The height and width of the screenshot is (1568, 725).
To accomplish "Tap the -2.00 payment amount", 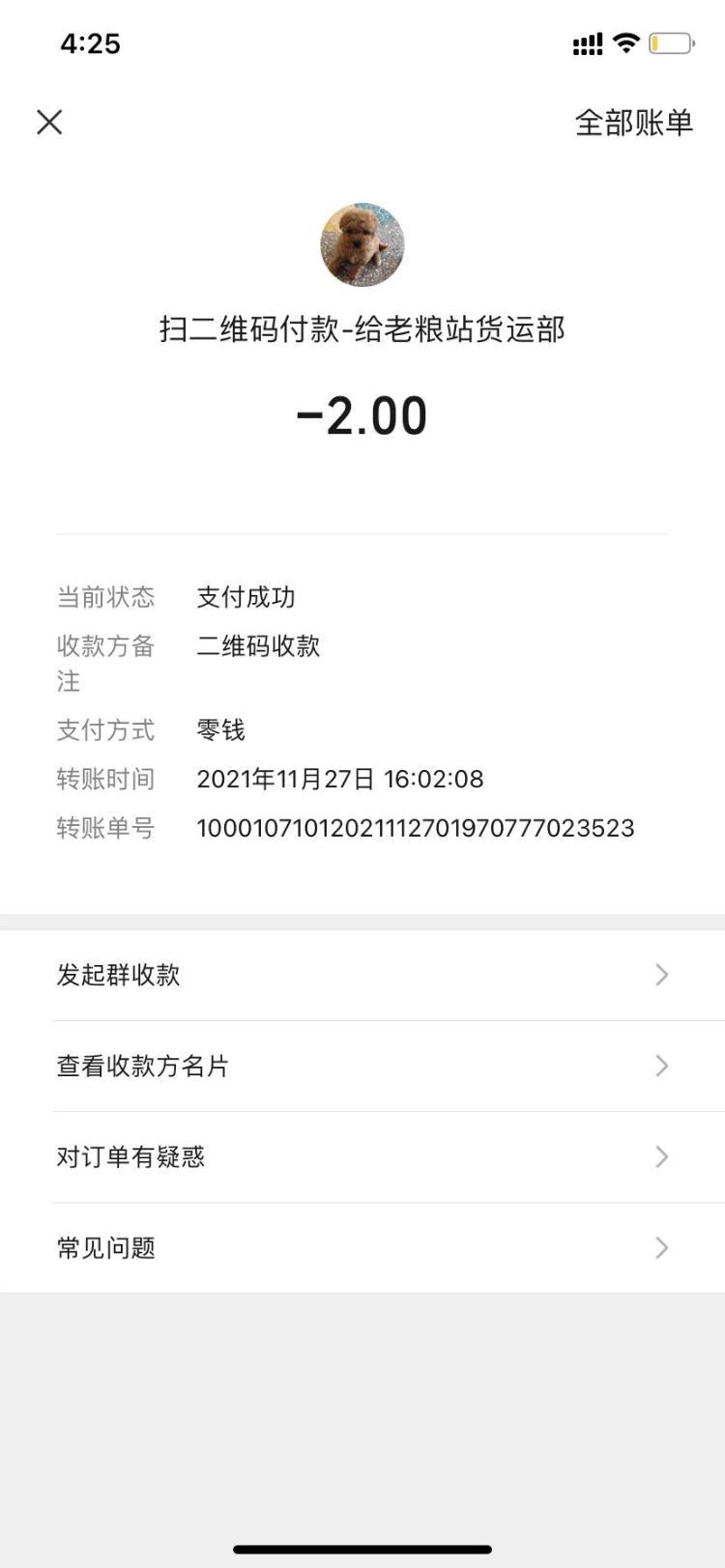I will tap(362, 415).
